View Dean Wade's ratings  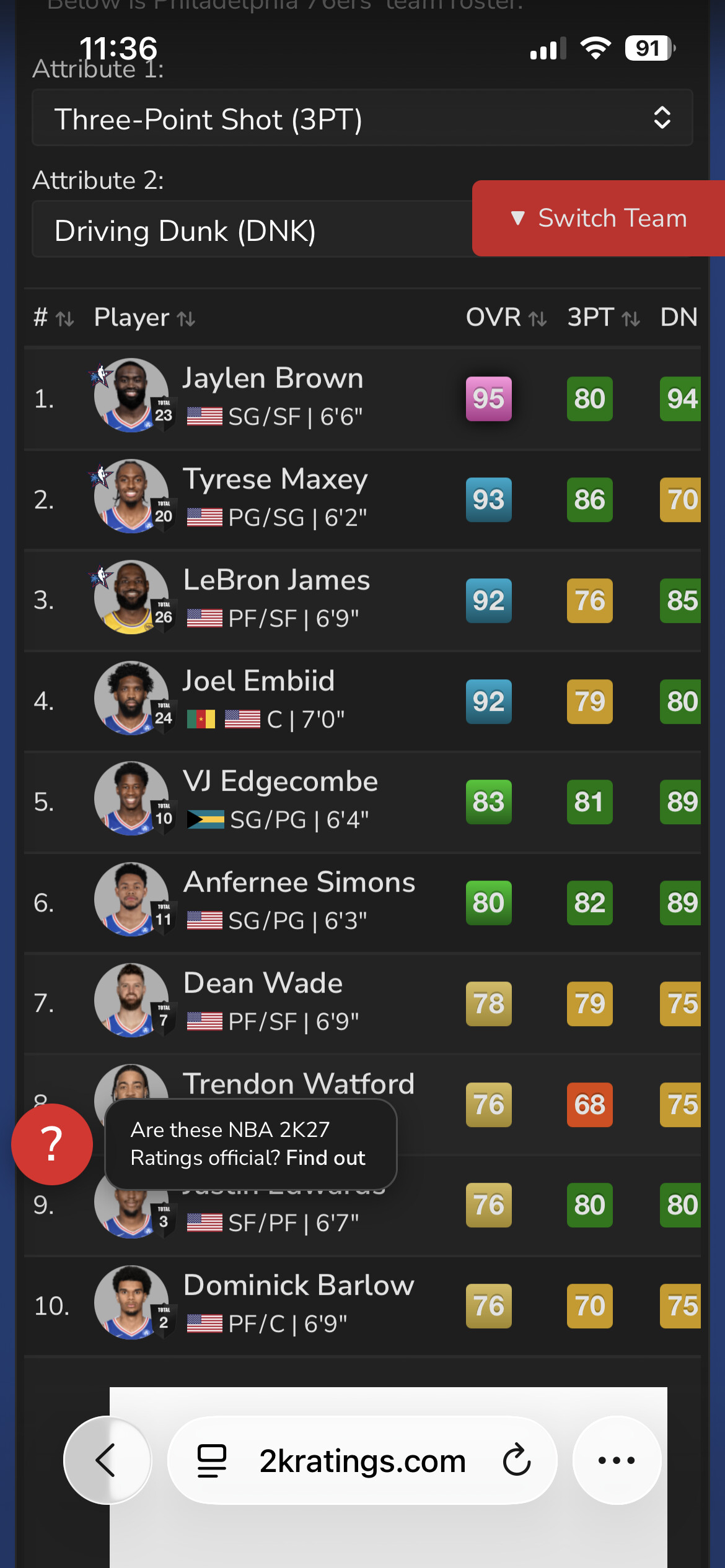263,983
